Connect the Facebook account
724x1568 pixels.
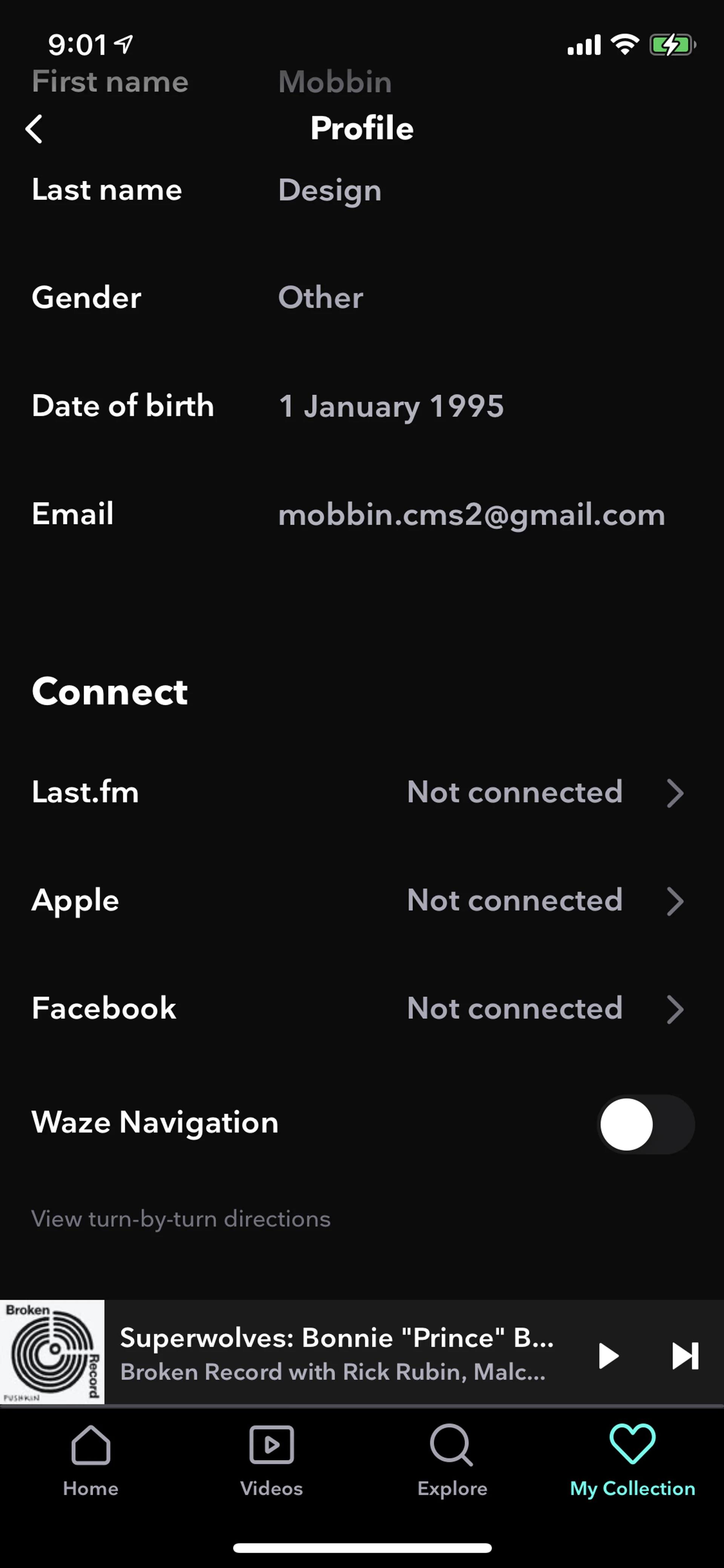[361, 1009]
